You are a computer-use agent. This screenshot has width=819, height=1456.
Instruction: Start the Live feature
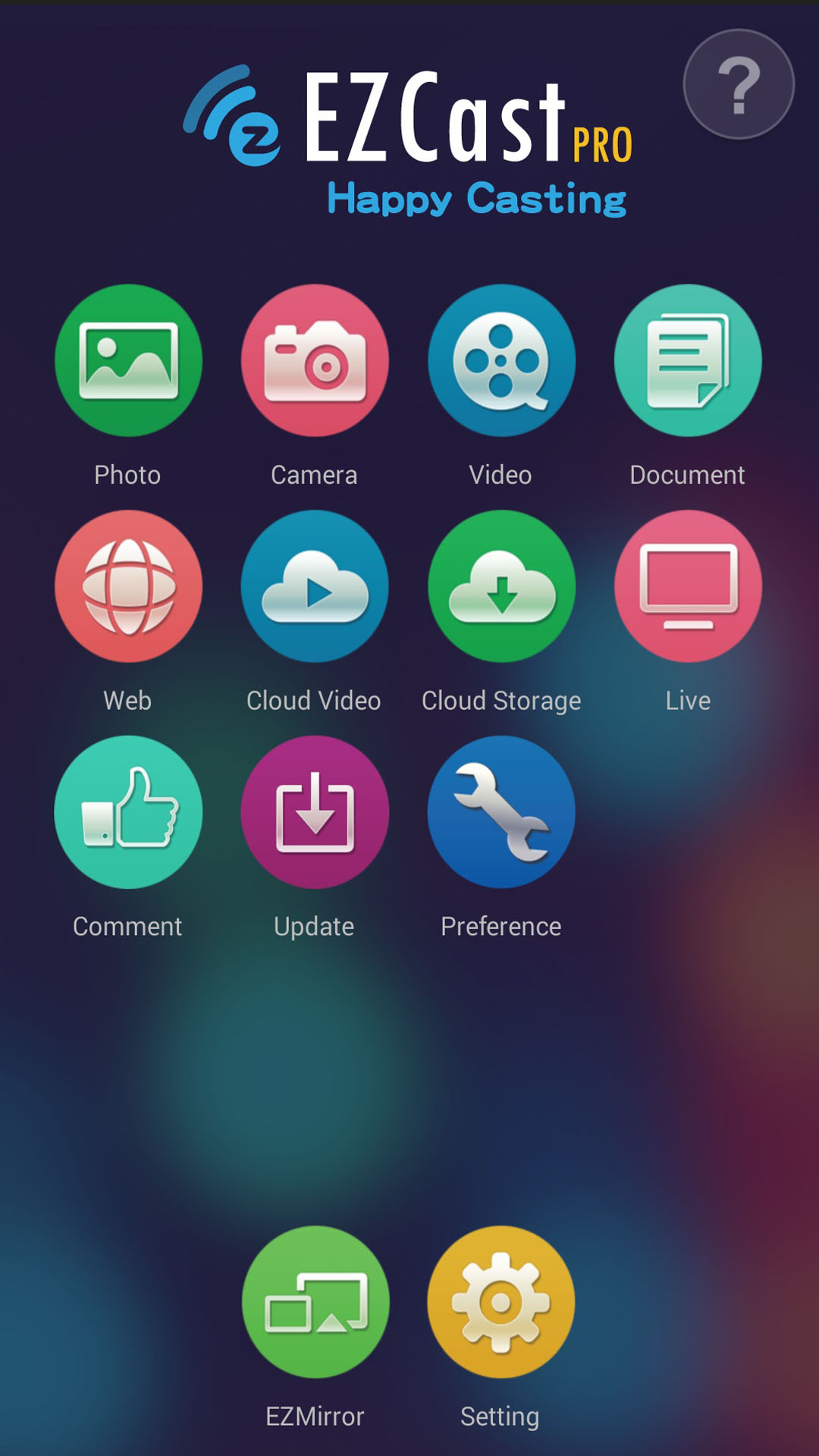(688, 586)
